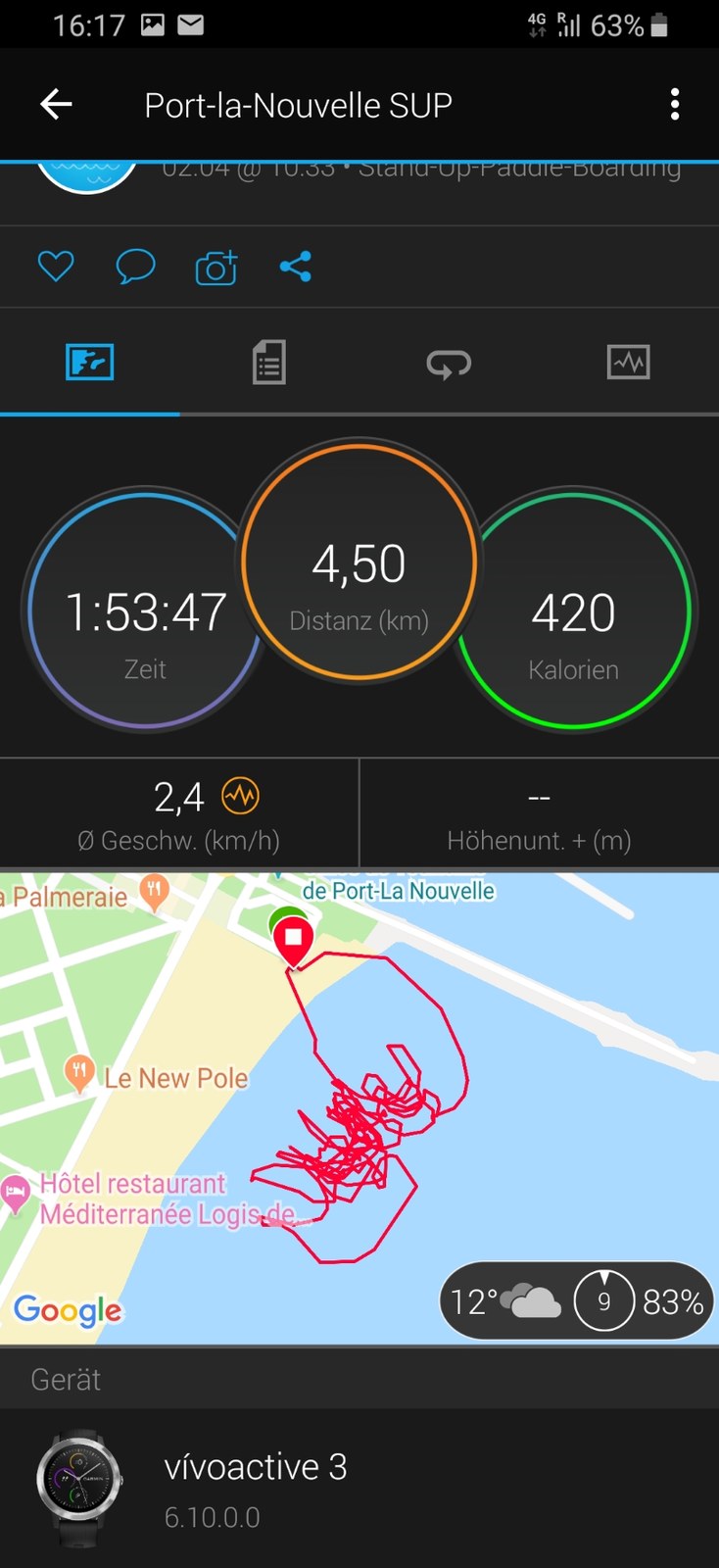
Task: Go back using the arrow
Action: 56,104
